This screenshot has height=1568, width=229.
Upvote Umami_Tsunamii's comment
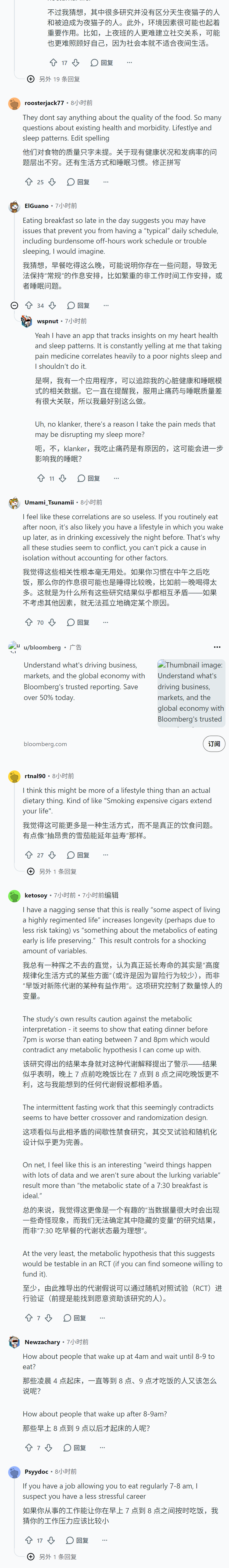pyautogui.click(x=29, y=622)
